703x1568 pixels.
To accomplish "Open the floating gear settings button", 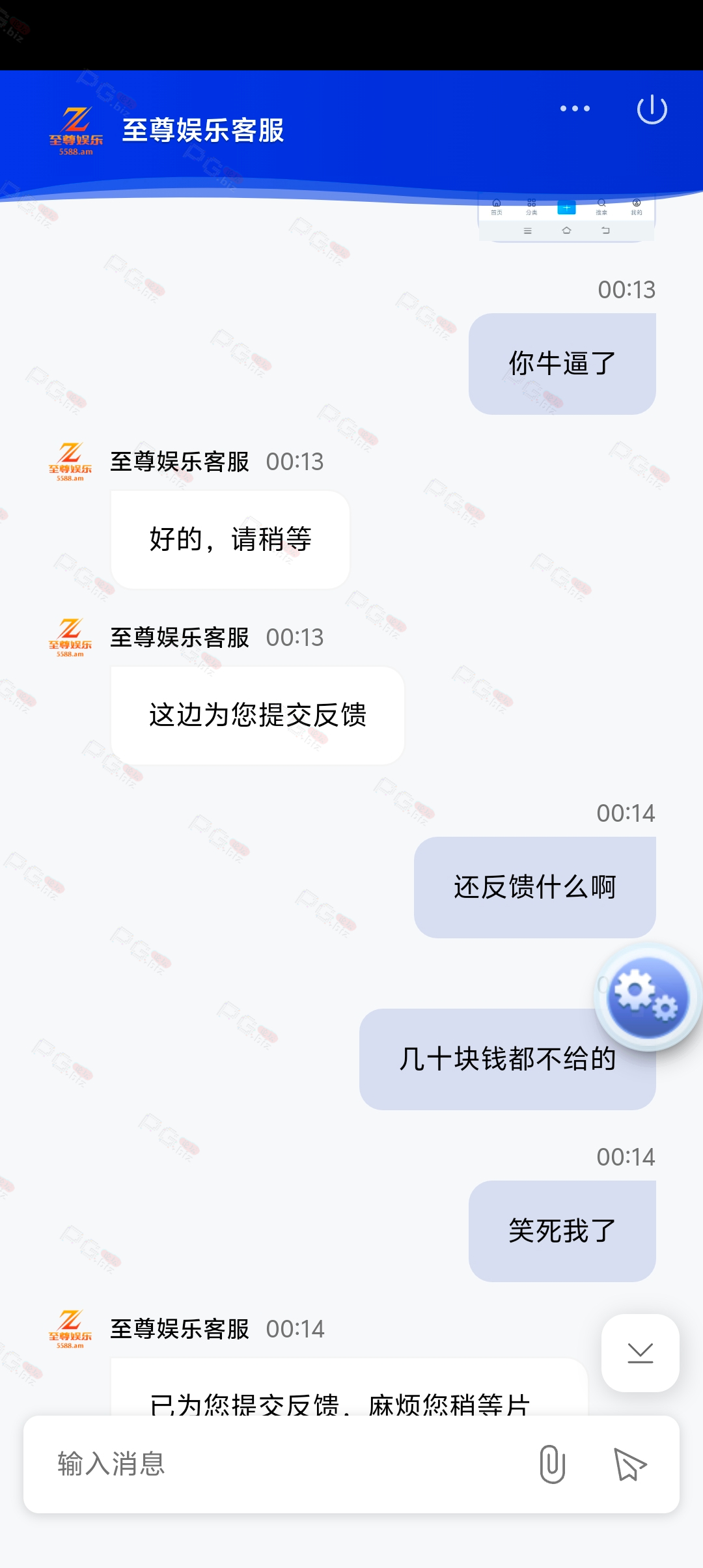I will coord(648,997).
